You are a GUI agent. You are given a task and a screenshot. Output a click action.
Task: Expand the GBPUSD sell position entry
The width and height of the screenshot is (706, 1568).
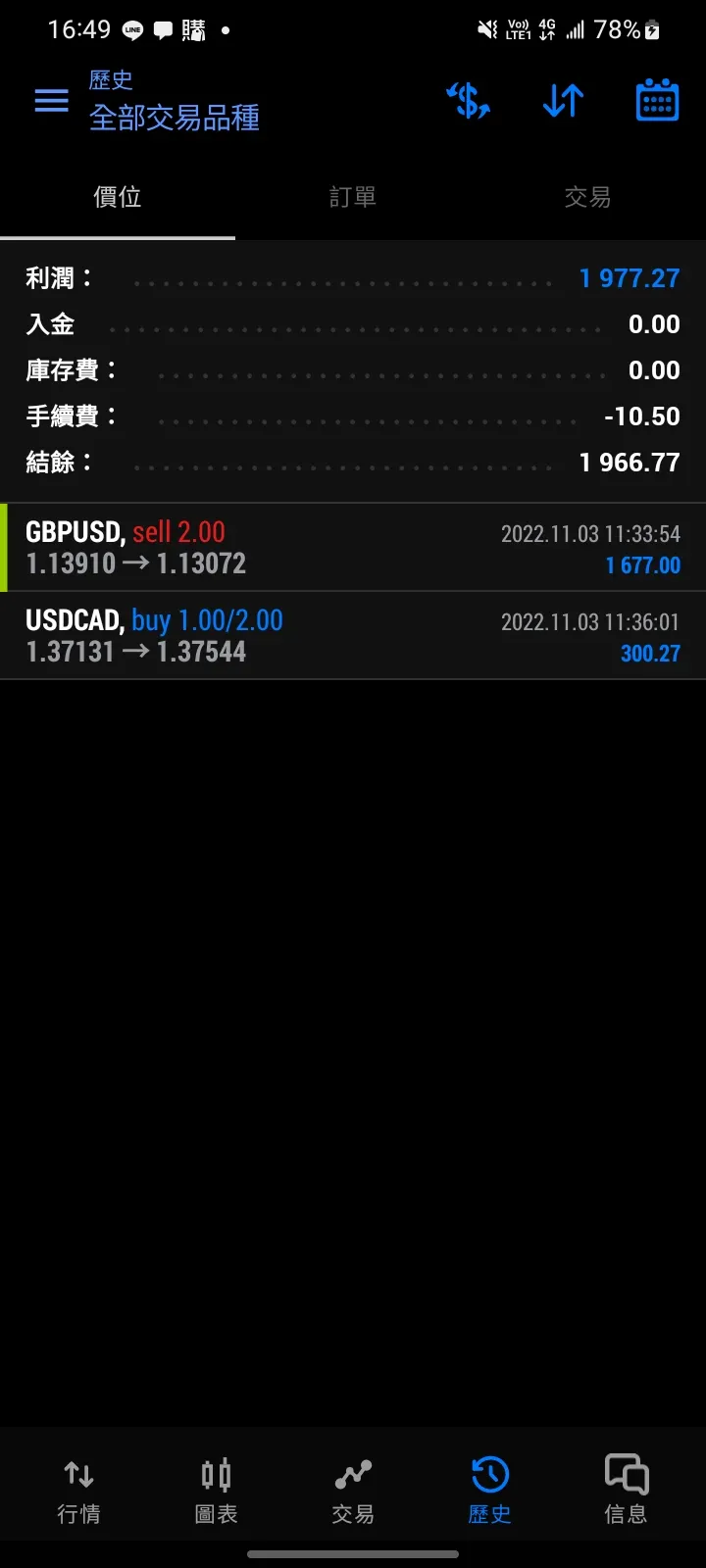[353, 546]
